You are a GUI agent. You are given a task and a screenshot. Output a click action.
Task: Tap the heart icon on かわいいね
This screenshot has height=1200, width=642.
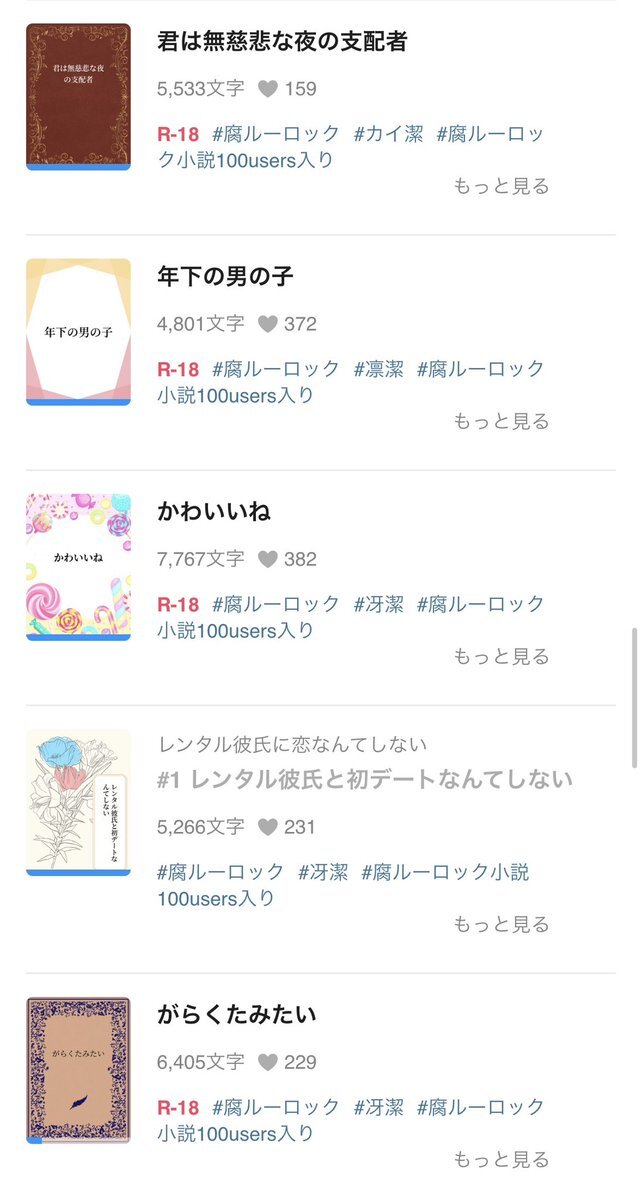267,559
